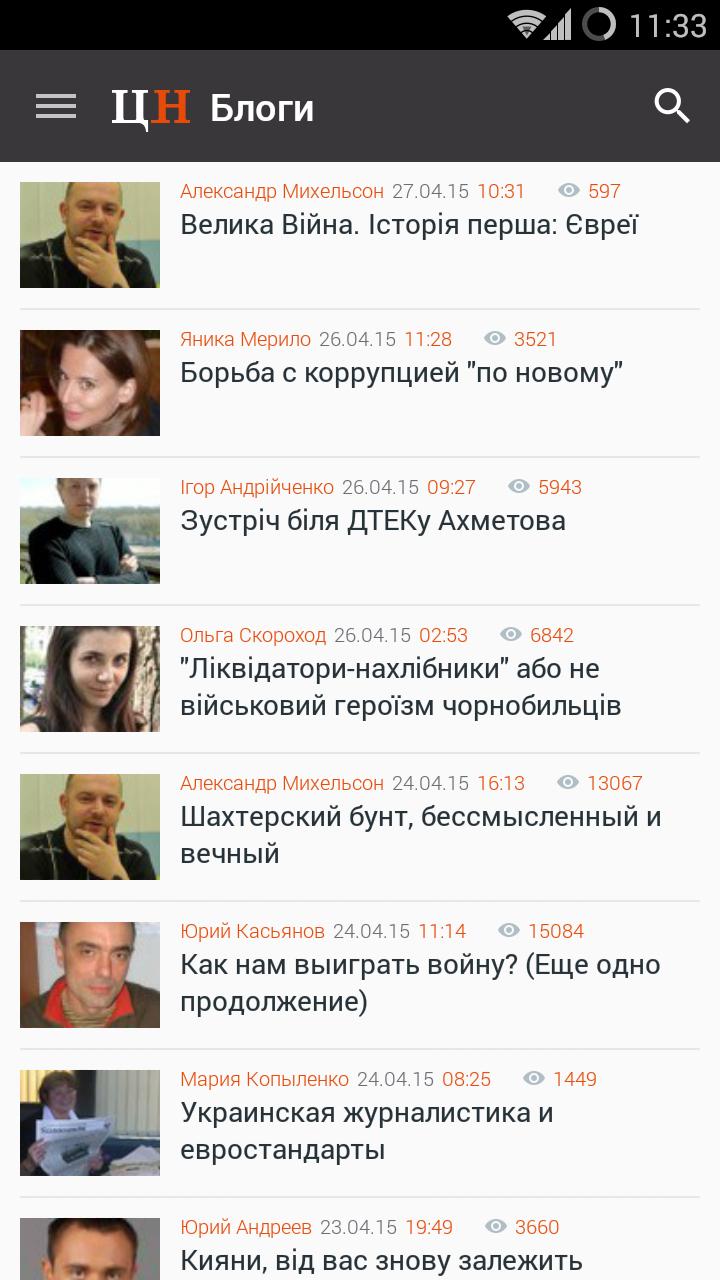Open author link Юрий Касьянов

(251, 931)
